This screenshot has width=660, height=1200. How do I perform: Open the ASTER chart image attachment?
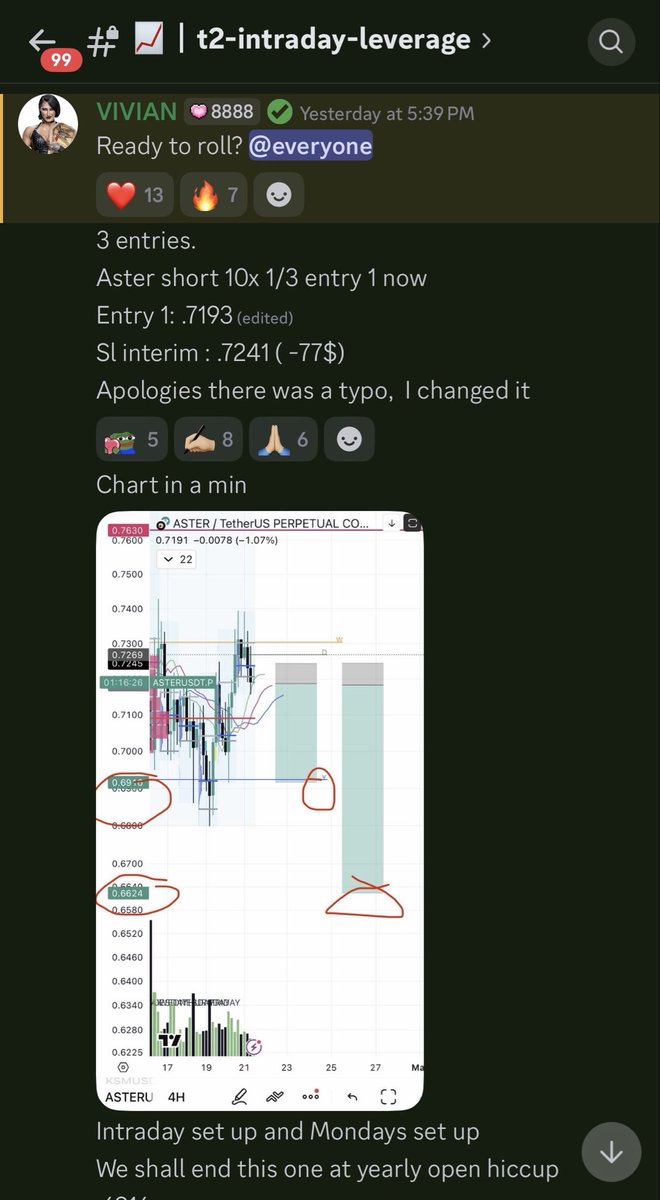click(x=260, y=810)
